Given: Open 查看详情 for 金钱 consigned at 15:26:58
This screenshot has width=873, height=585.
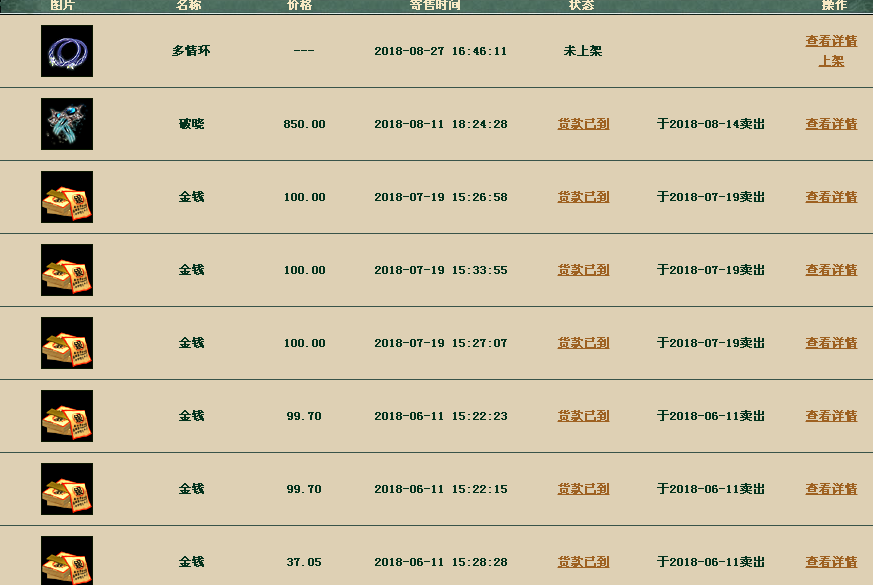Looking at the screenshot, I should pyautogui.click(x=831, y=198).
